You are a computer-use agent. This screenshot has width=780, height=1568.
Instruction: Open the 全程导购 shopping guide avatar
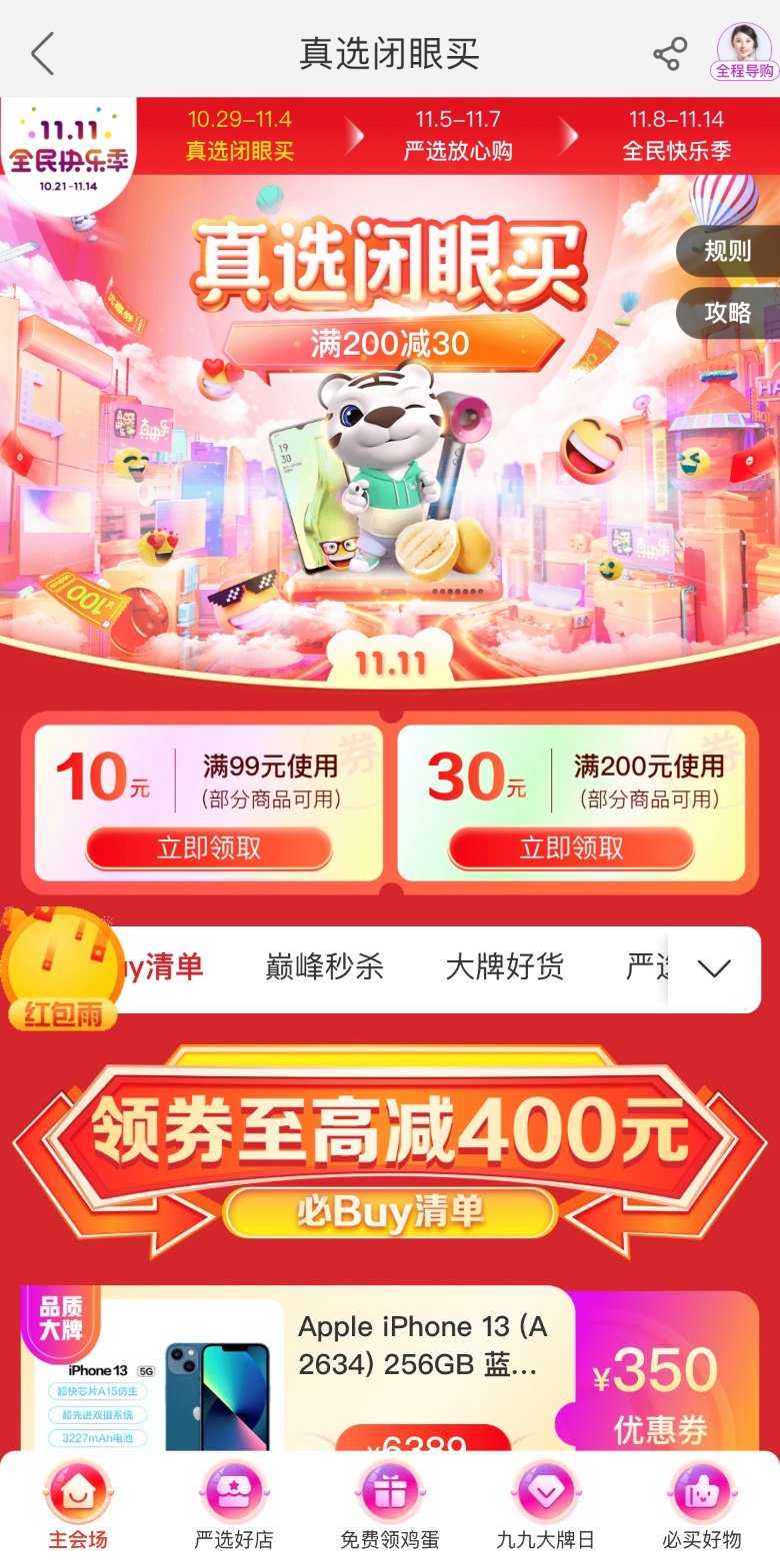click(x=745, y=52)
